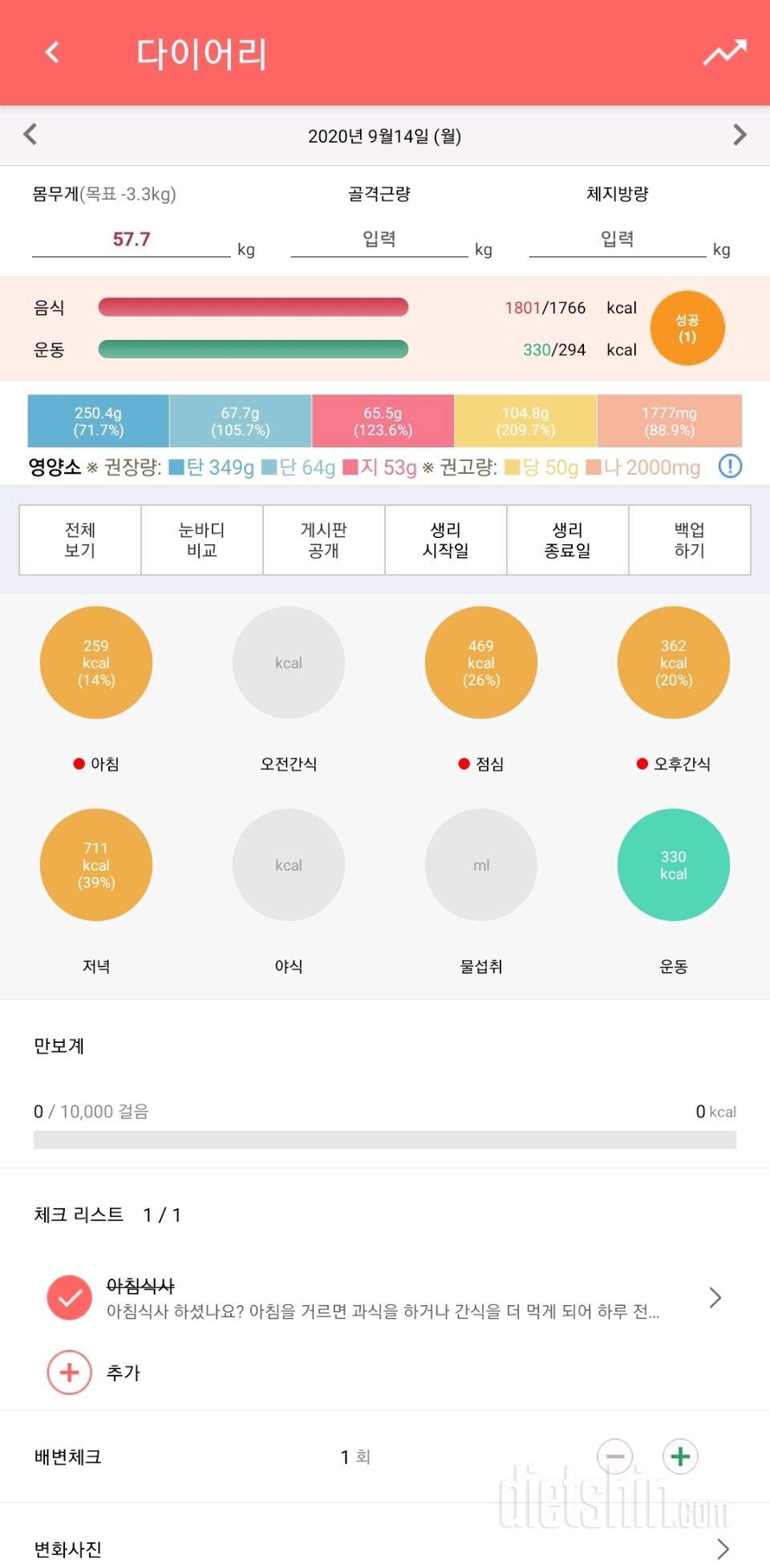Enter 골격근량 value

[x=379, y=240]
